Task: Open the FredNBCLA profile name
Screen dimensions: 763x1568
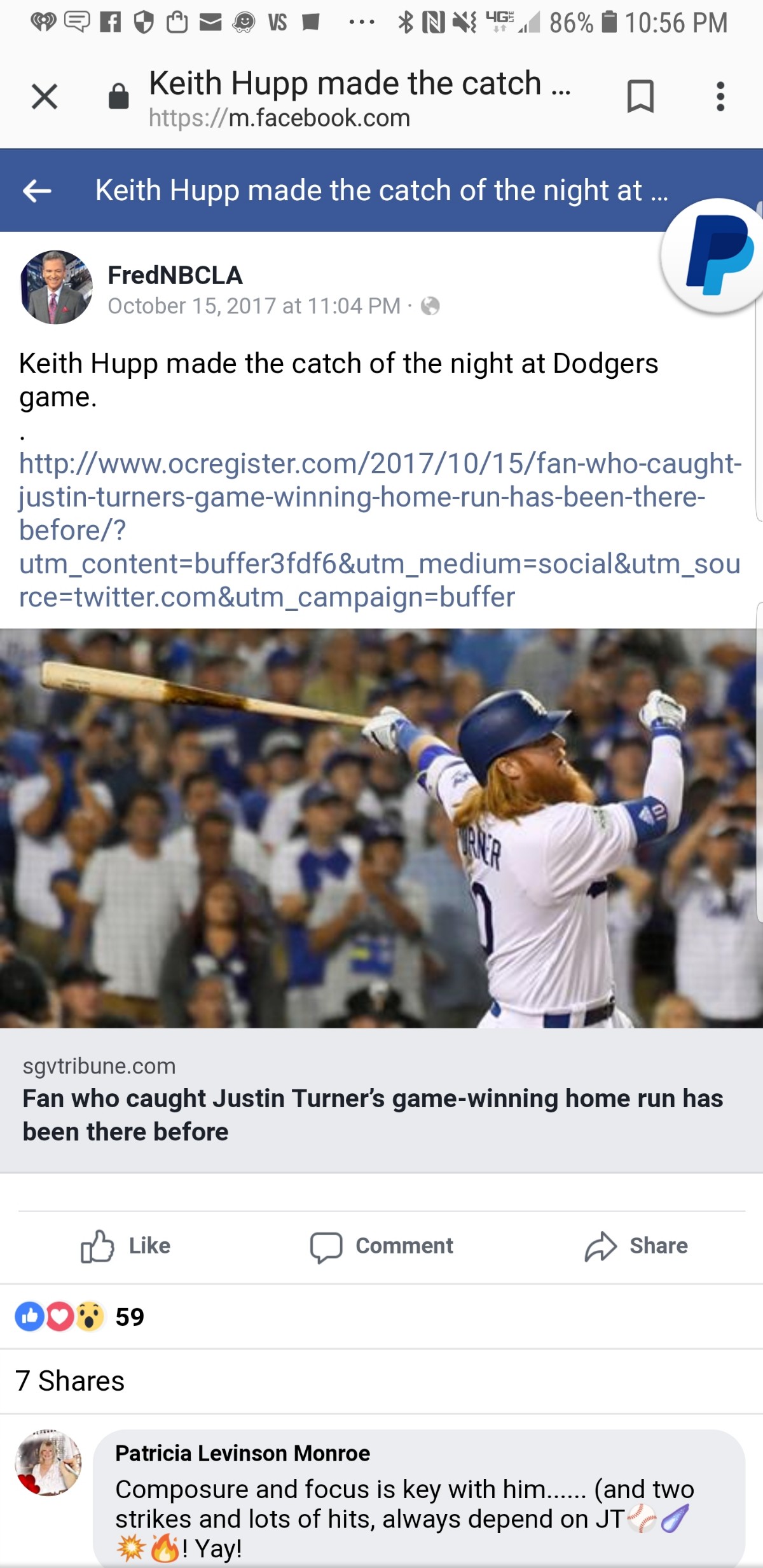Action: 175,275
